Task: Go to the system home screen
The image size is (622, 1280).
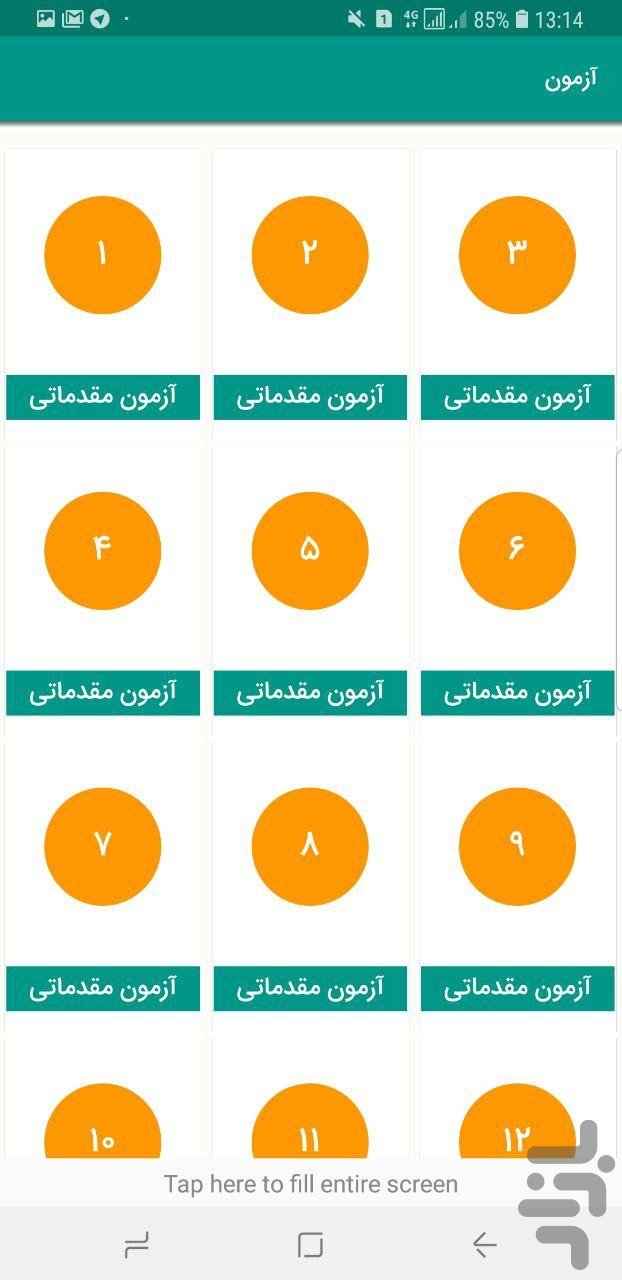Action: [311, 1244]
